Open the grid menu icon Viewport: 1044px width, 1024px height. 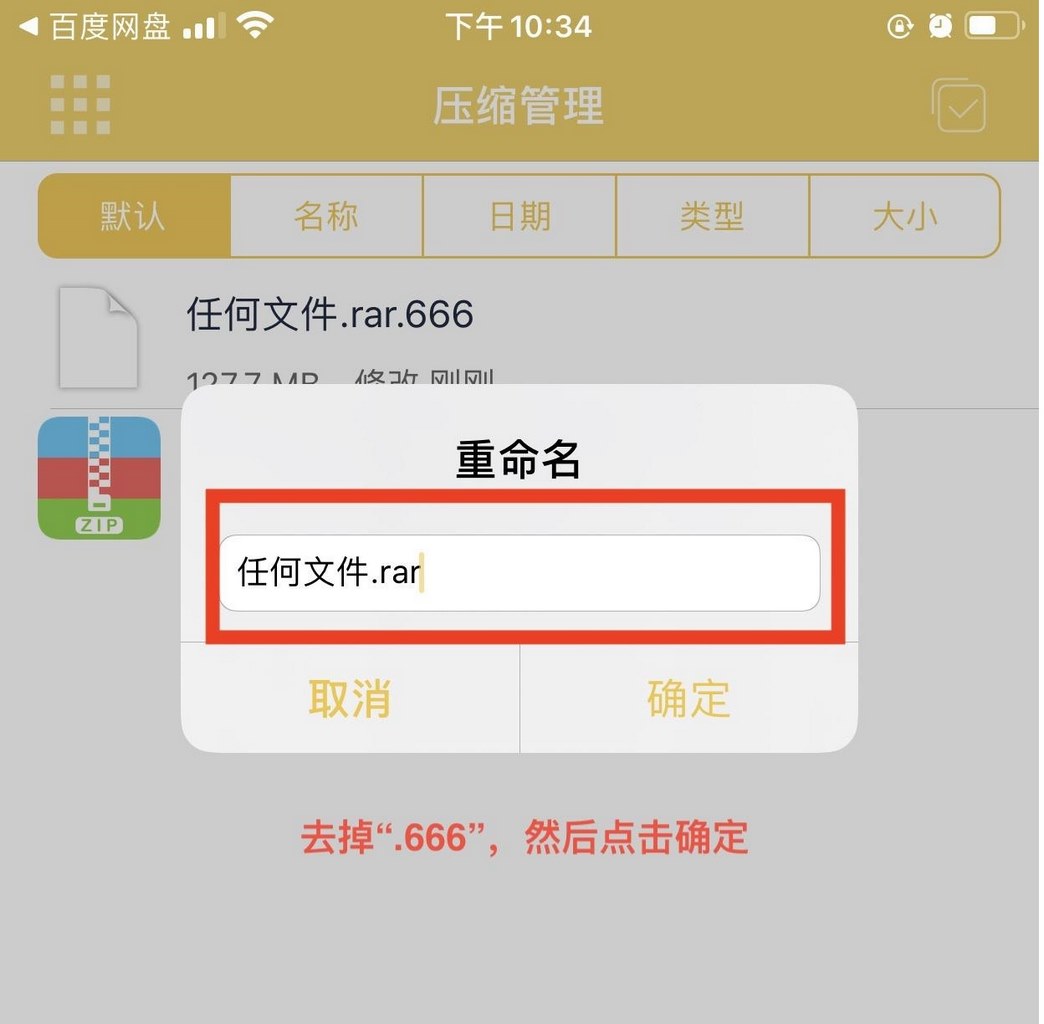(x=80, y=104)
